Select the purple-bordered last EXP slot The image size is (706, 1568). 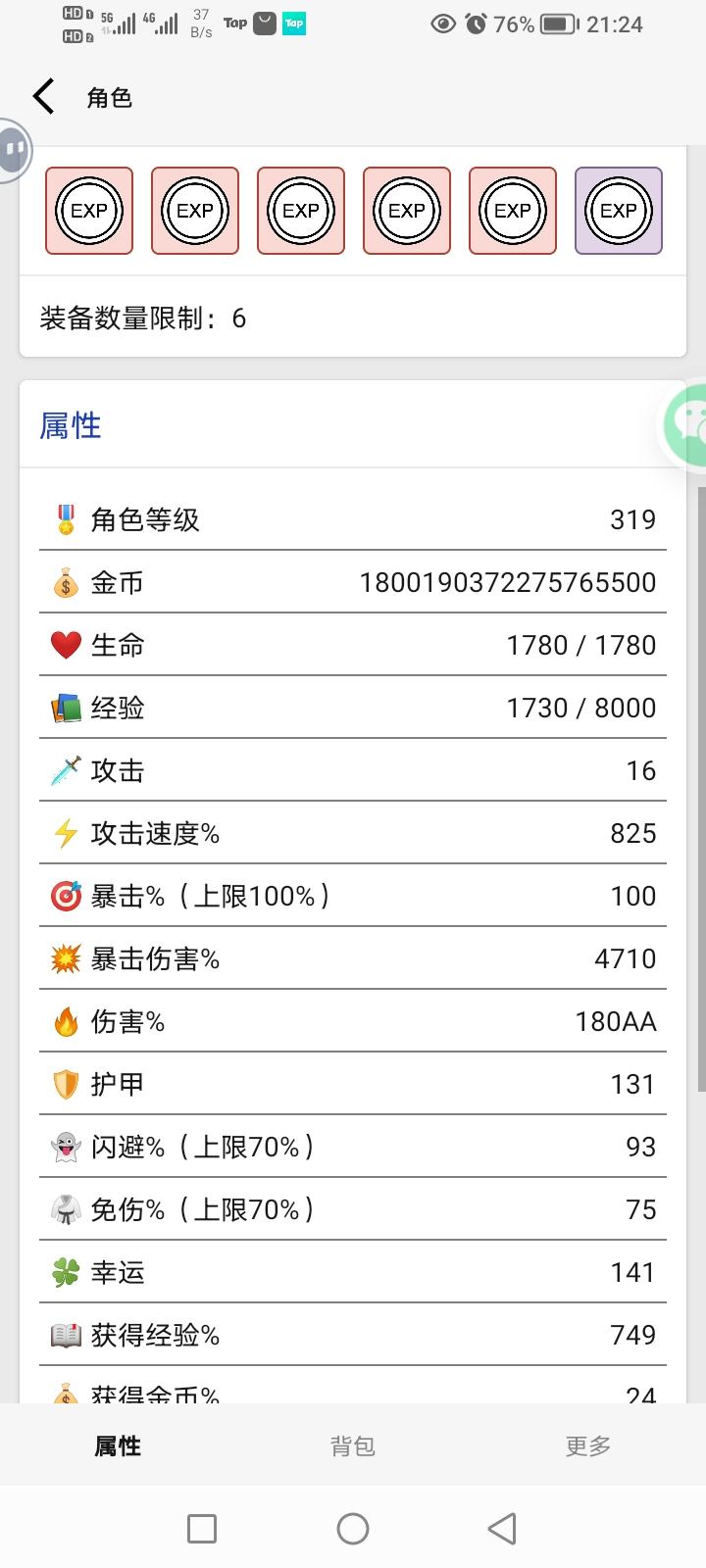619,210
